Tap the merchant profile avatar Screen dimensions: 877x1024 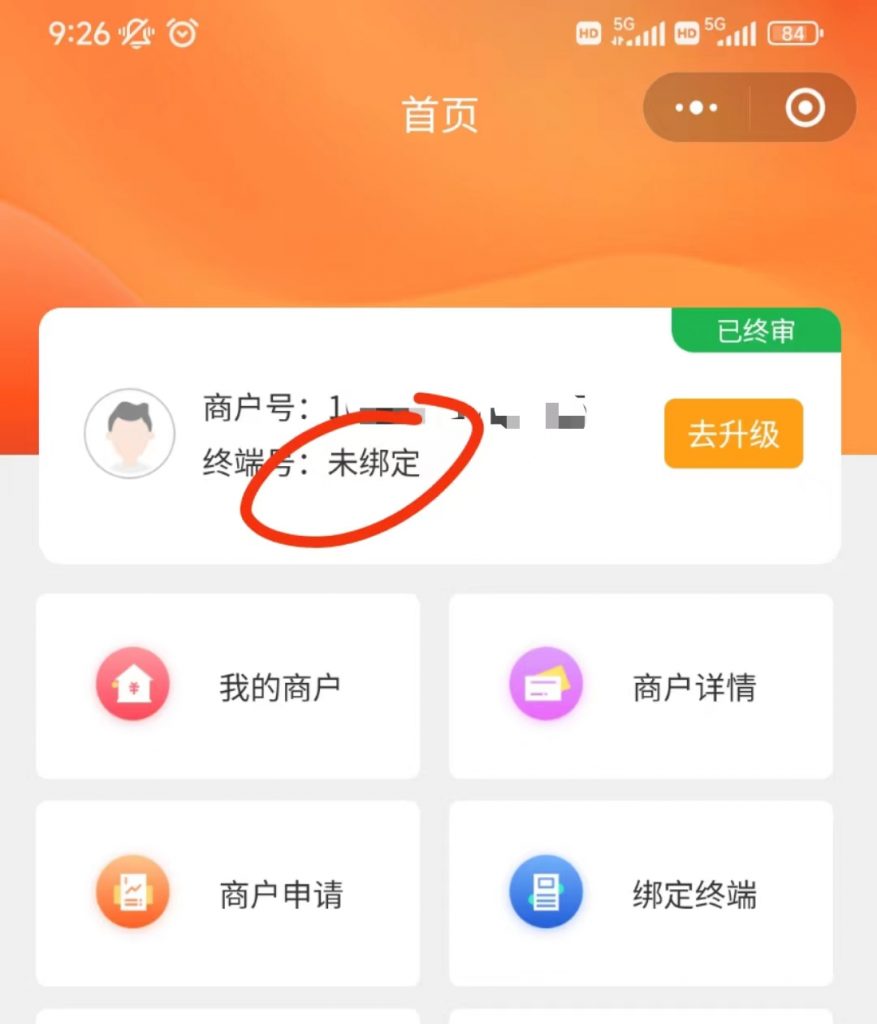point(129,434)
